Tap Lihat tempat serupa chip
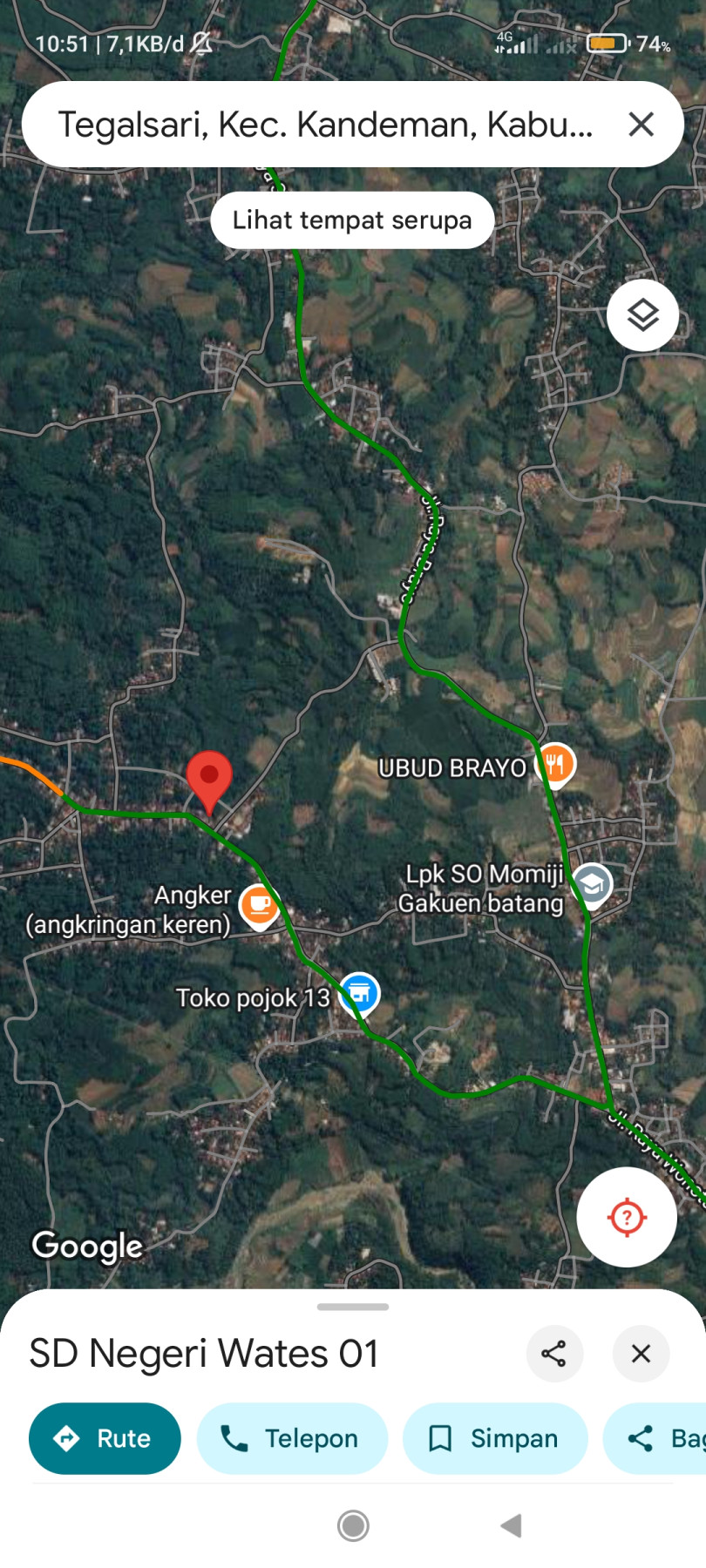Image resolution: width=706 pixels, height=1568 pixels. 352,220
